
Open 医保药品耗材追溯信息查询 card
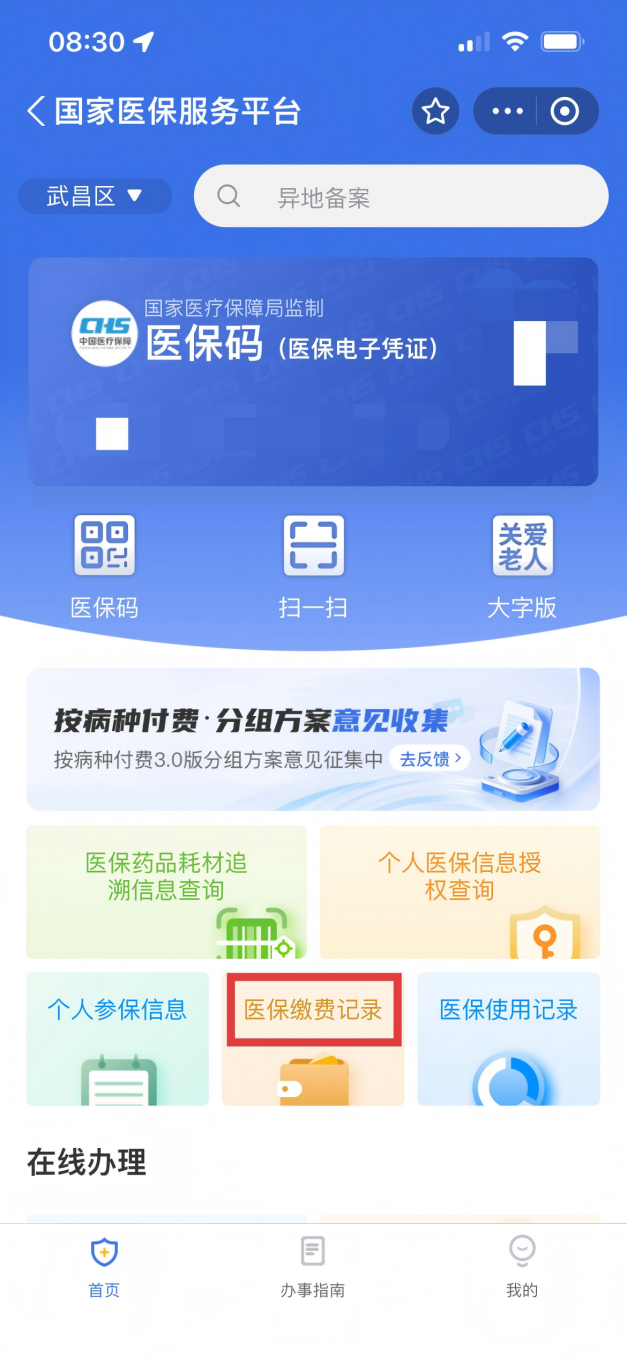point(166,892)
